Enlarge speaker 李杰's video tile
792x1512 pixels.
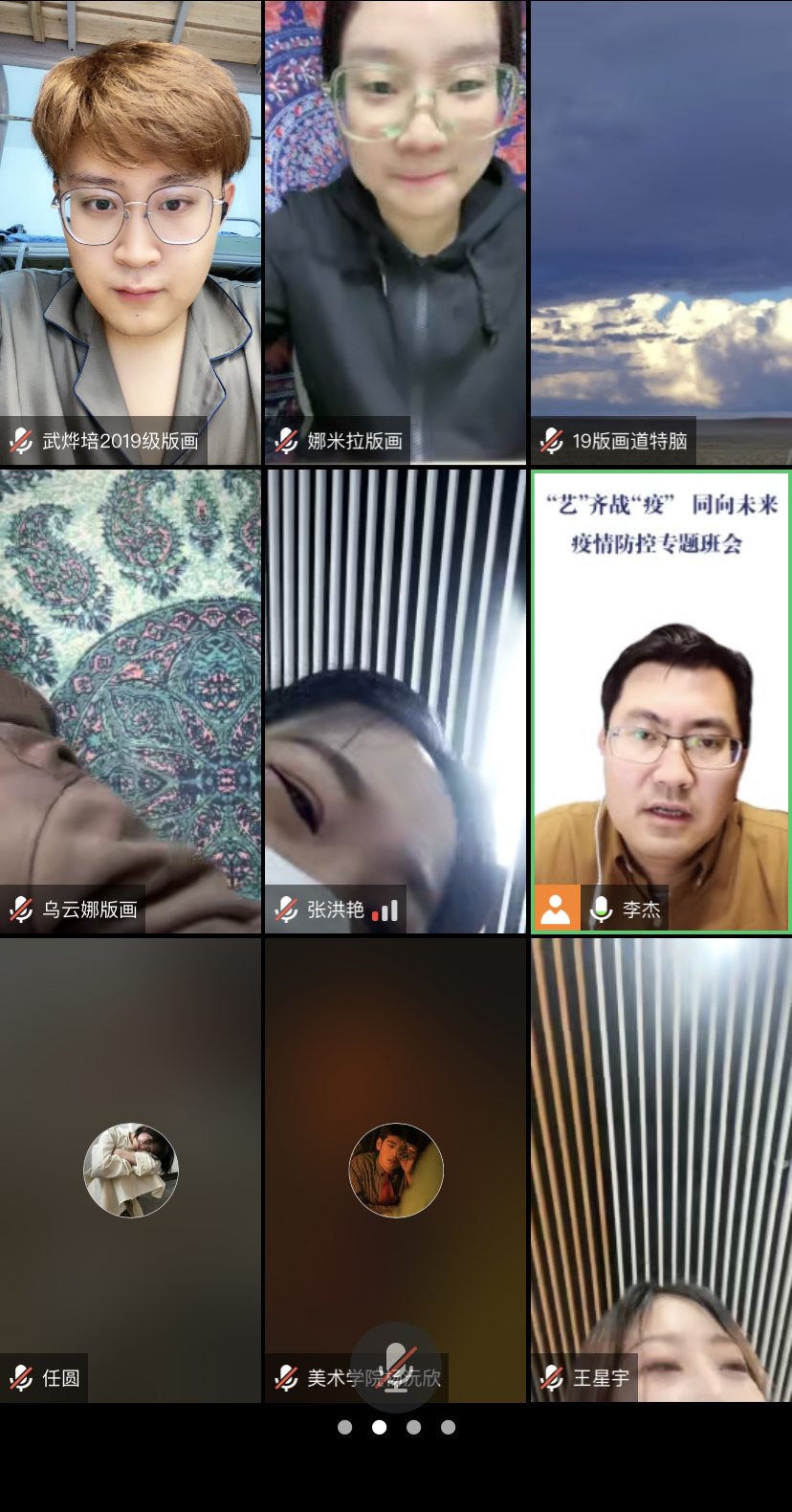pyautogui.click(x=661, y=700)
